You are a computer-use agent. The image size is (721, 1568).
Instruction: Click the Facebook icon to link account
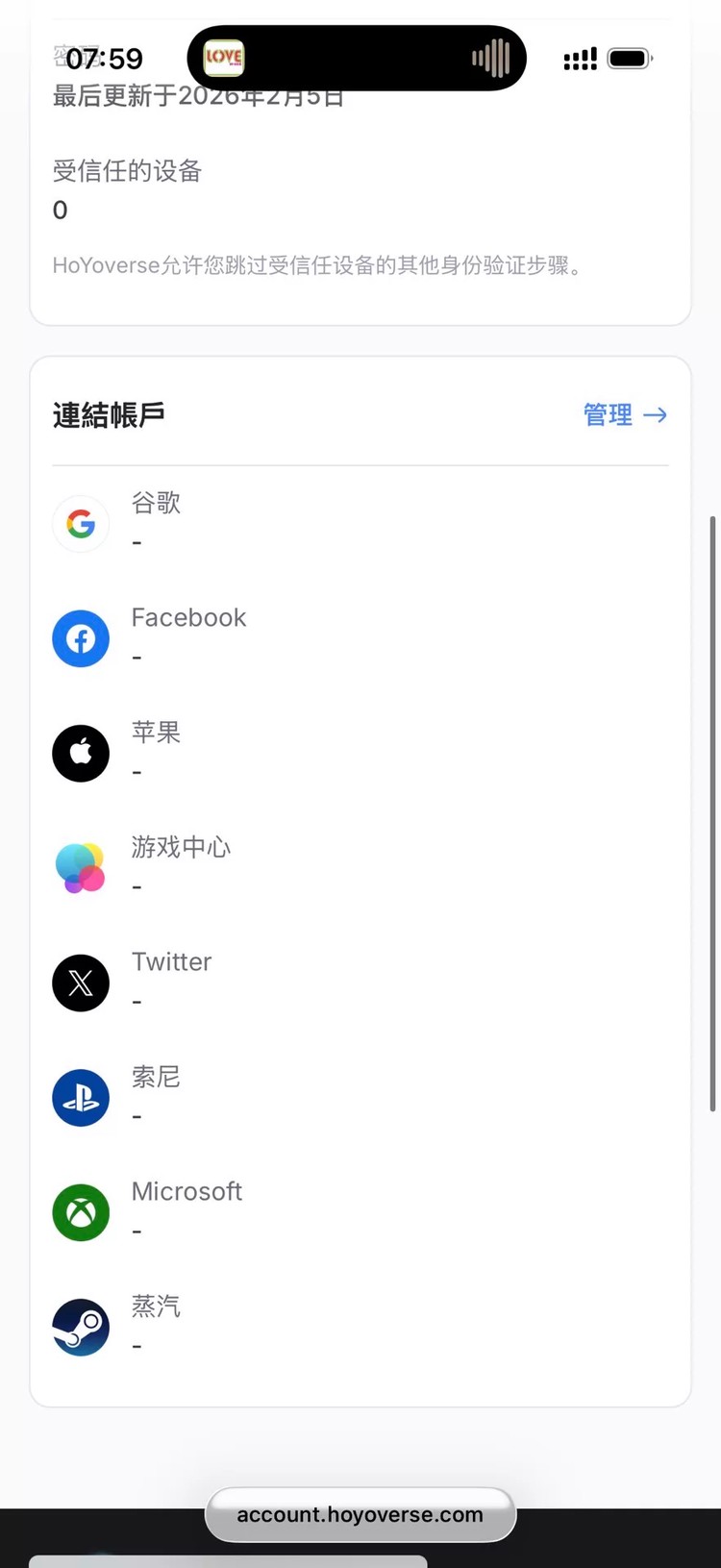pos(81,638)
